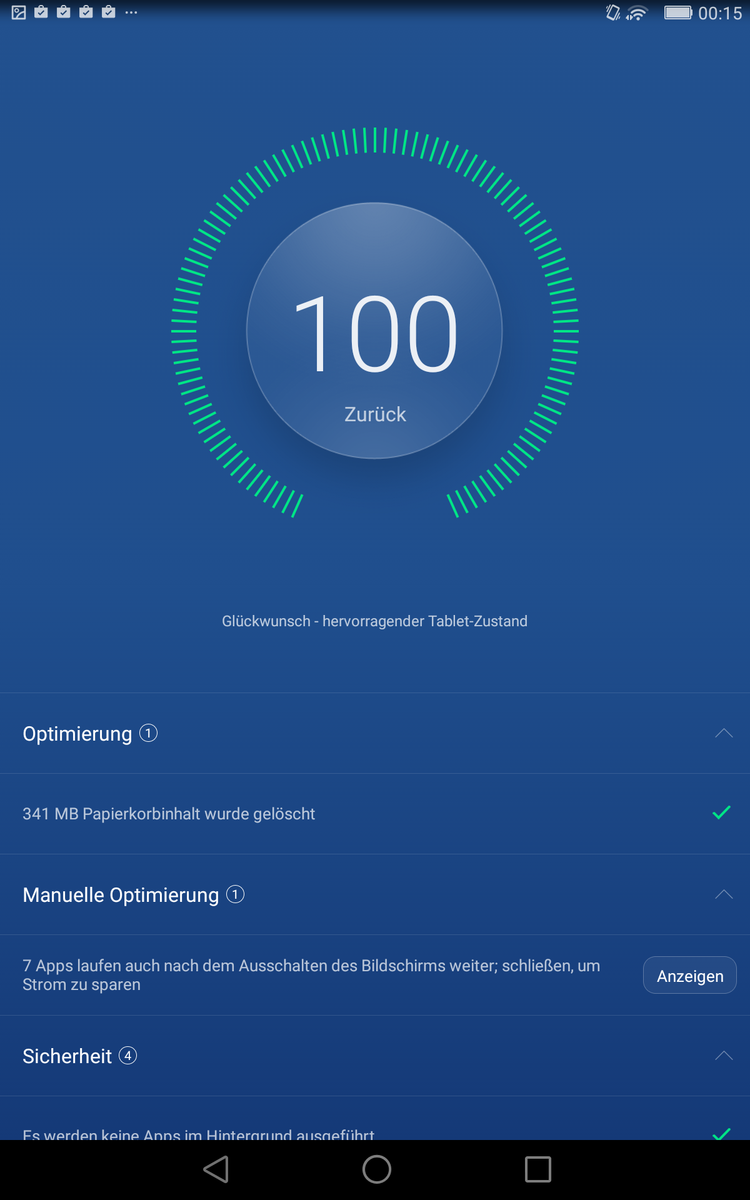Tap the 100 Zurück circle button
The image size is (750, 1200).
coord(374,331)
